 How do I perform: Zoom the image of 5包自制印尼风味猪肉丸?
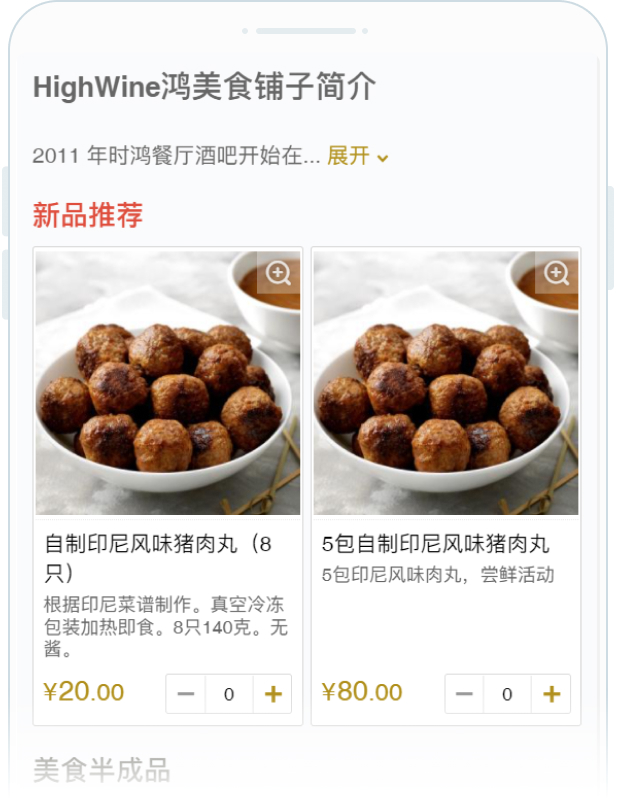(x=556, y=273)
